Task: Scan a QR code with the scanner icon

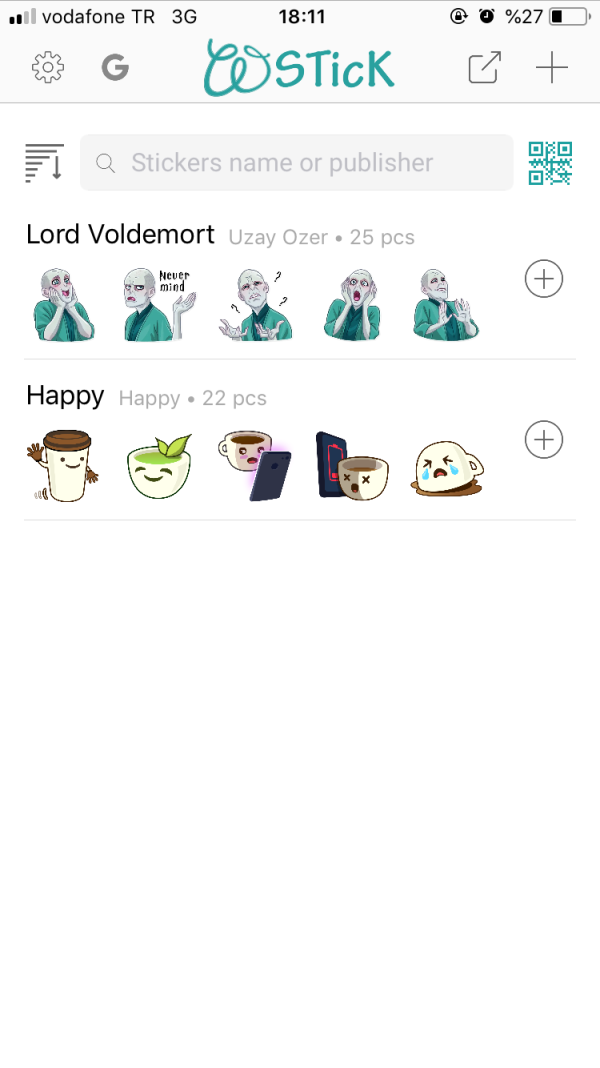Action: click(550, 163)
